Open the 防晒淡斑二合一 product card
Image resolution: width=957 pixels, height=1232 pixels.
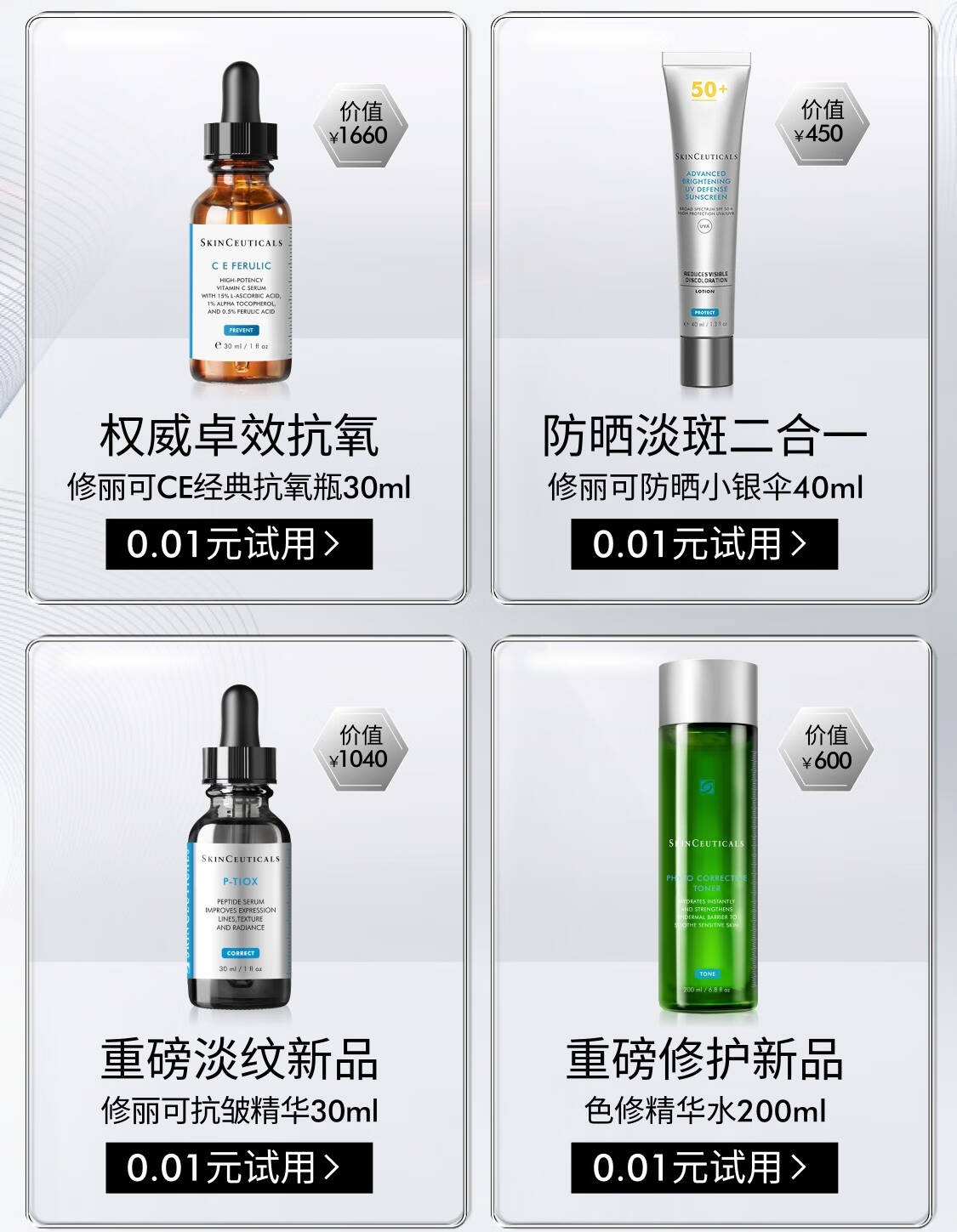pos(705,255)
